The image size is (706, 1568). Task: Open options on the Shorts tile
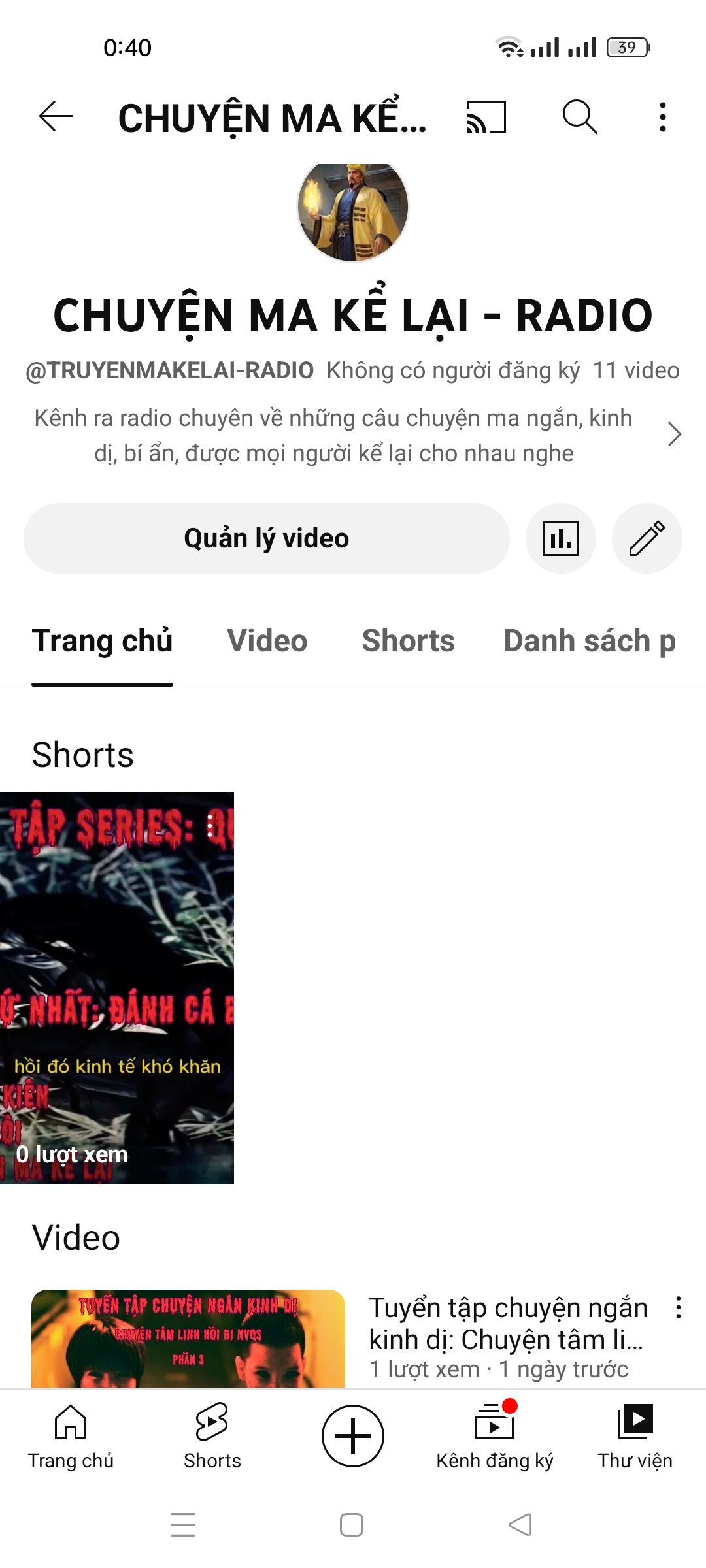(x=210, y=826)
